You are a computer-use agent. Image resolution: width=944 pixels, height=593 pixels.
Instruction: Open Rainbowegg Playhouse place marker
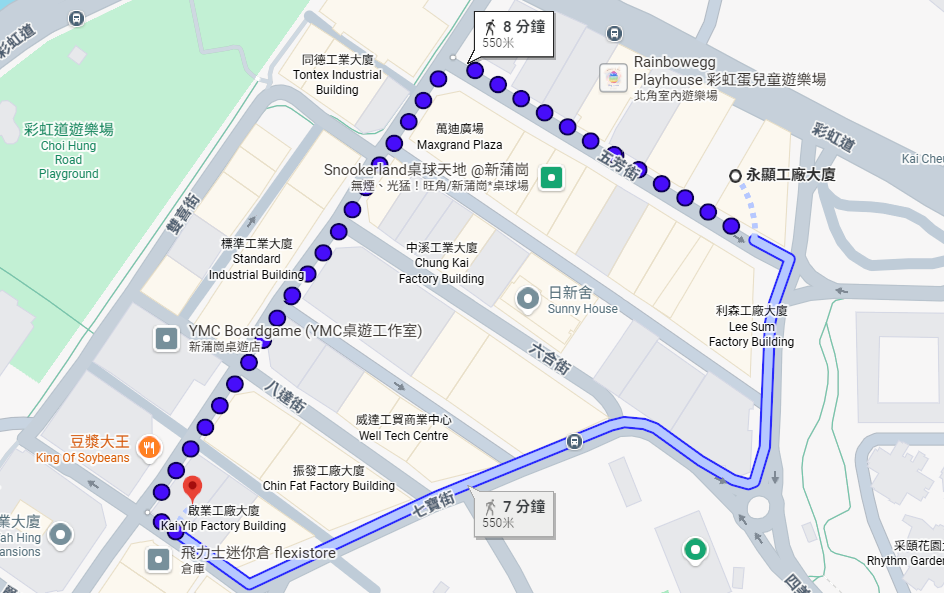tap(613, 77)
